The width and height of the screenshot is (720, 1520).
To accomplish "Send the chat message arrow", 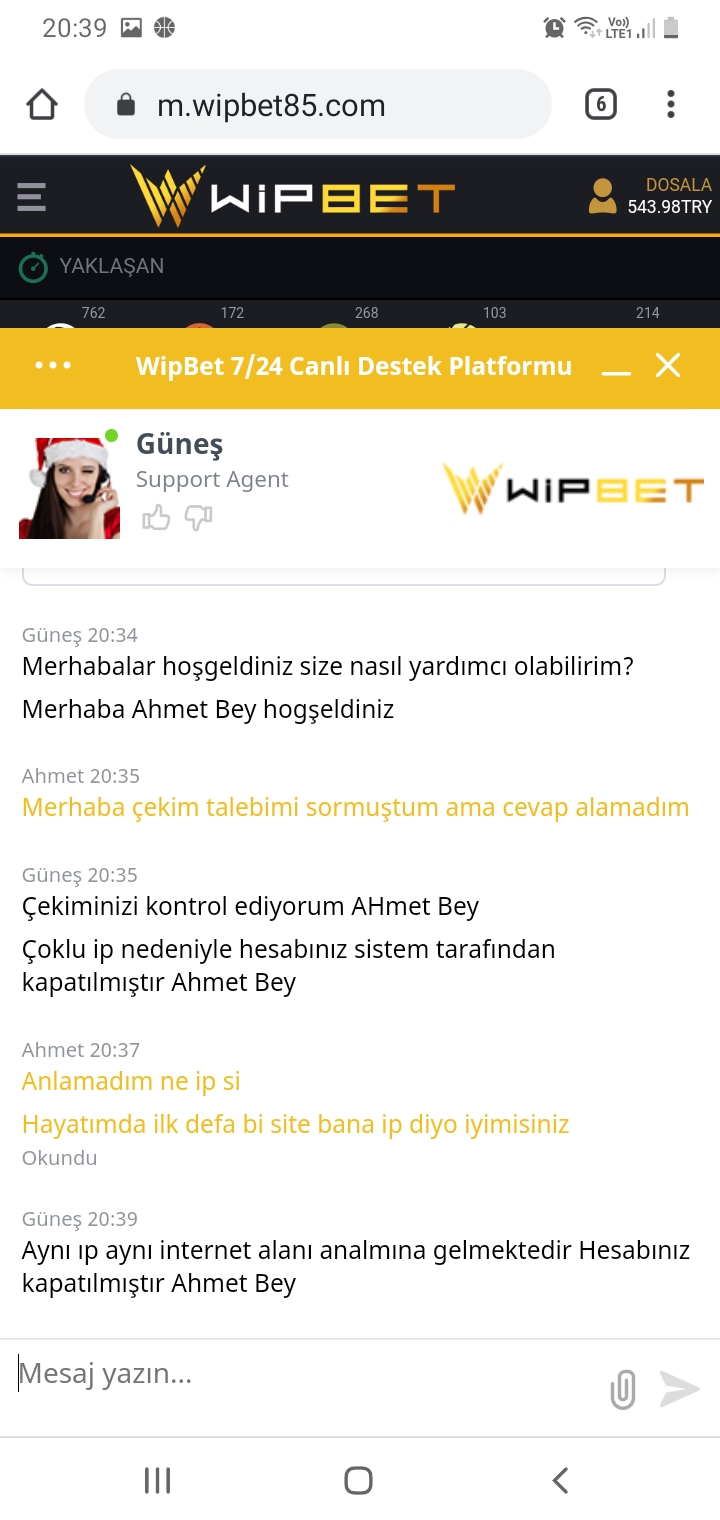I will tap(680, 1389).
